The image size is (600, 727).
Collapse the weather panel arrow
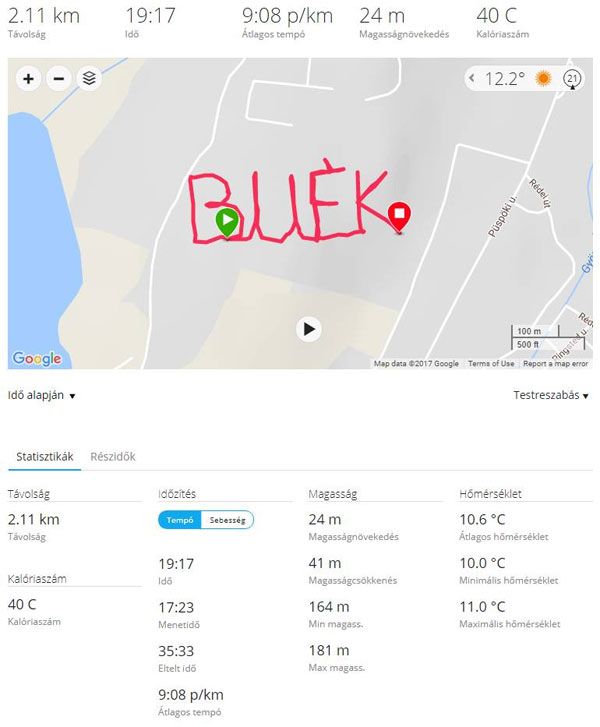pyautogui.click(x=474, y=79)
